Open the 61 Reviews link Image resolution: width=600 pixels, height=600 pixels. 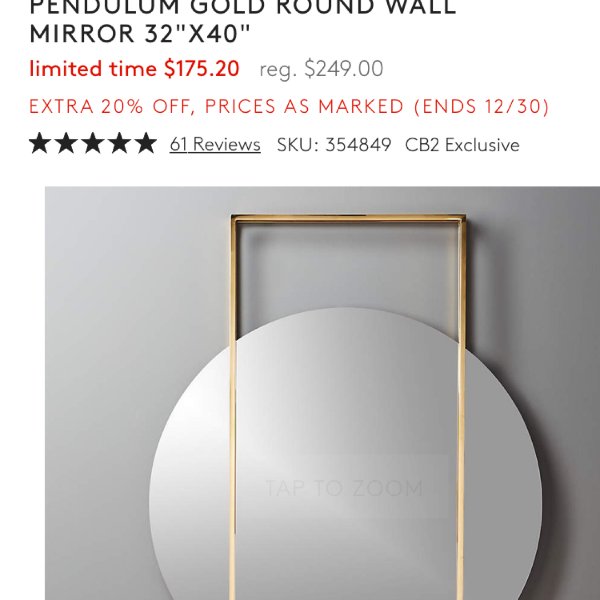coord(215,144)
